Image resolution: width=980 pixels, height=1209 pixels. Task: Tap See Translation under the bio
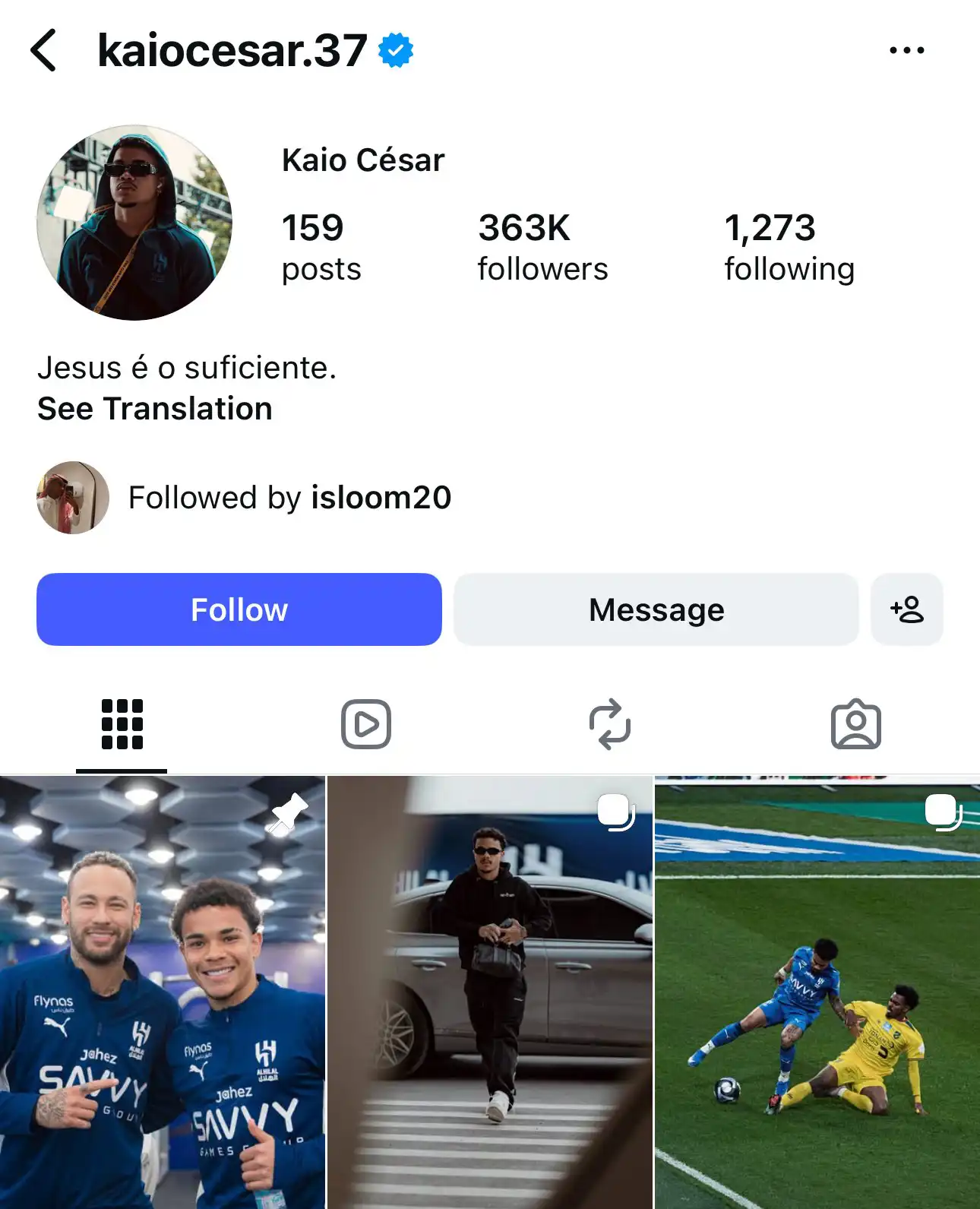coord(155,409)
